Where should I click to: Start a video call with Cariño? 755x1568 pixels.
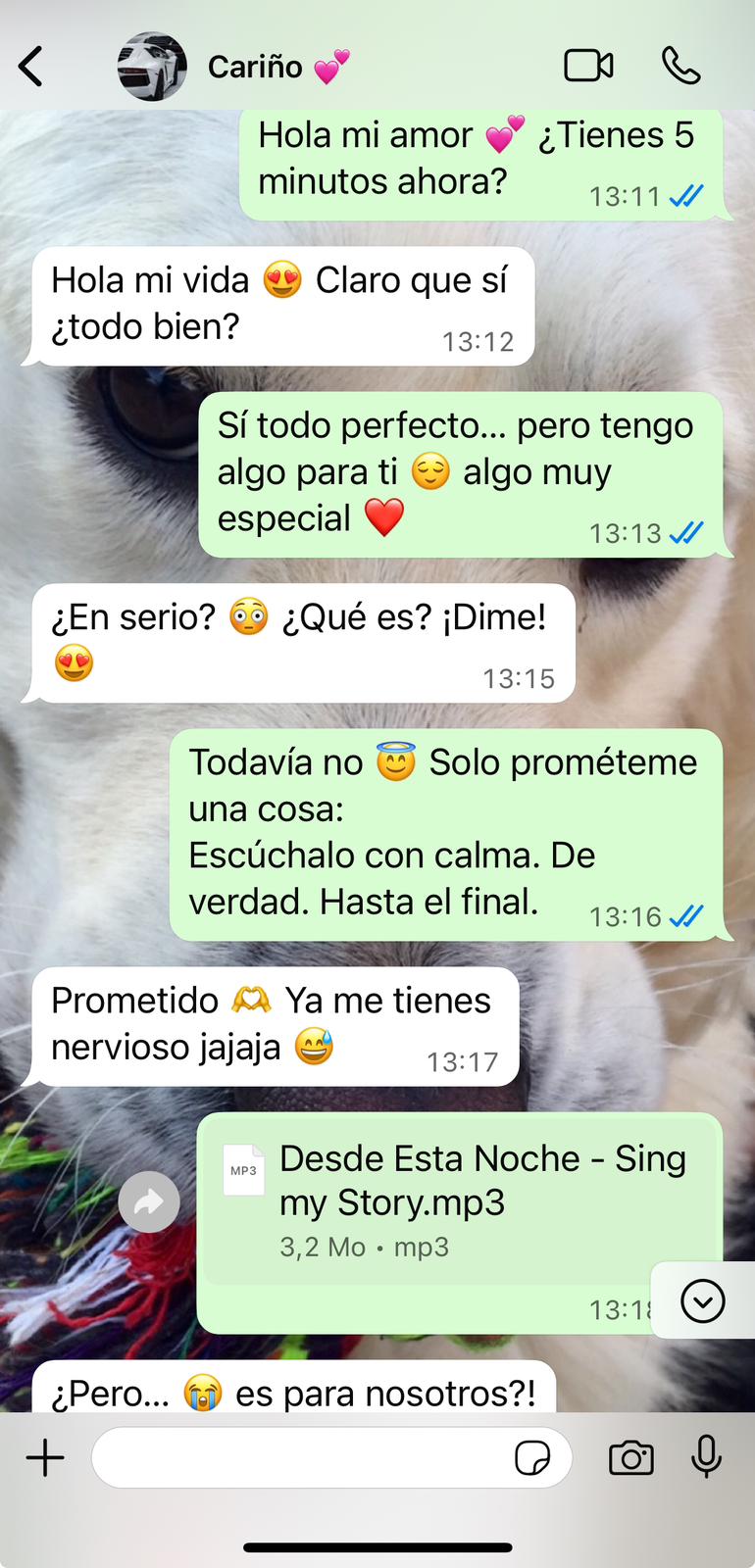[x=588, y=66]
